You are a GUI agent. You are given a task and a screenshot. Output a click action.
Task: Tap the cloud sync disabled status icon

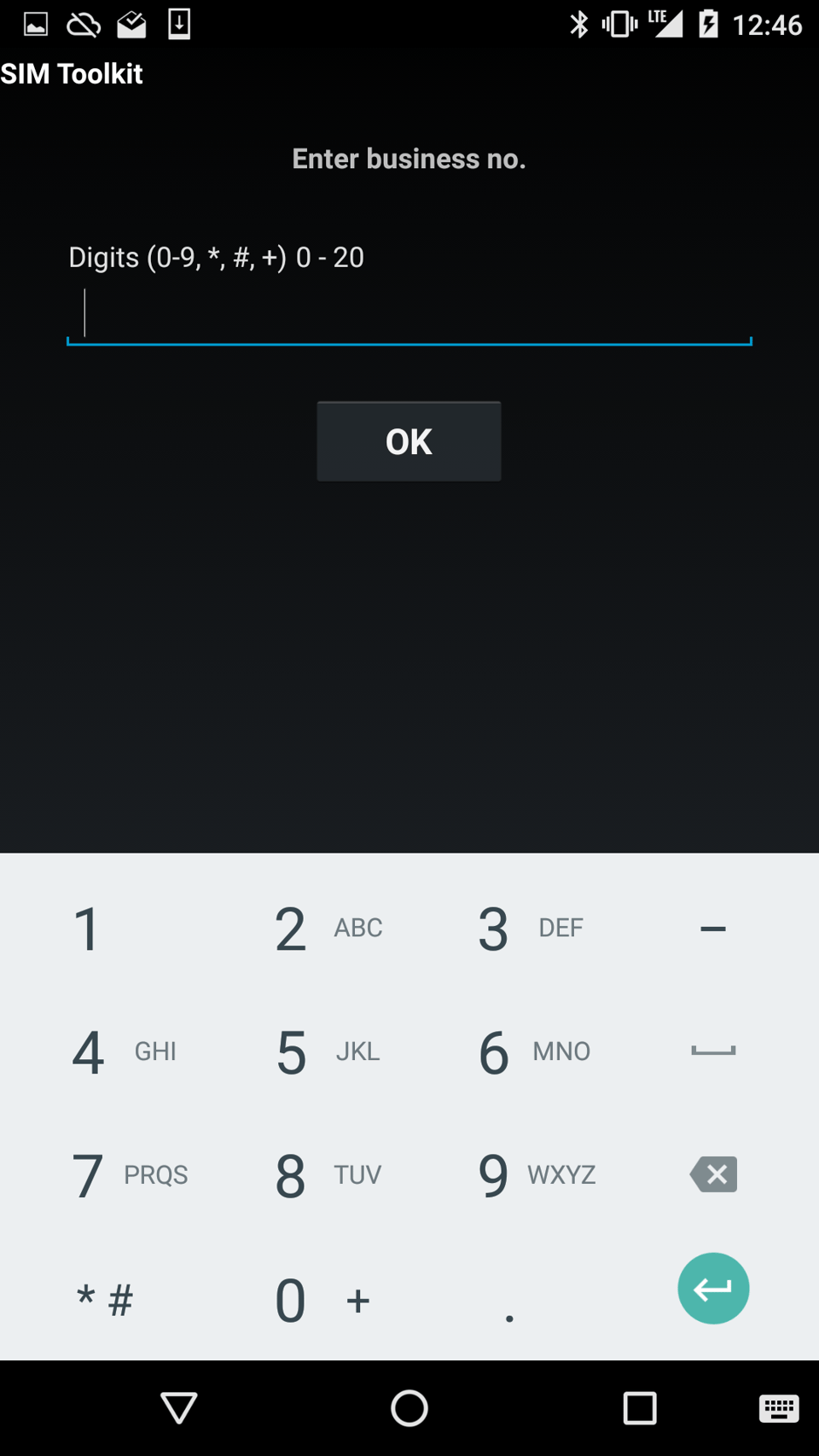tap(83, 24)
